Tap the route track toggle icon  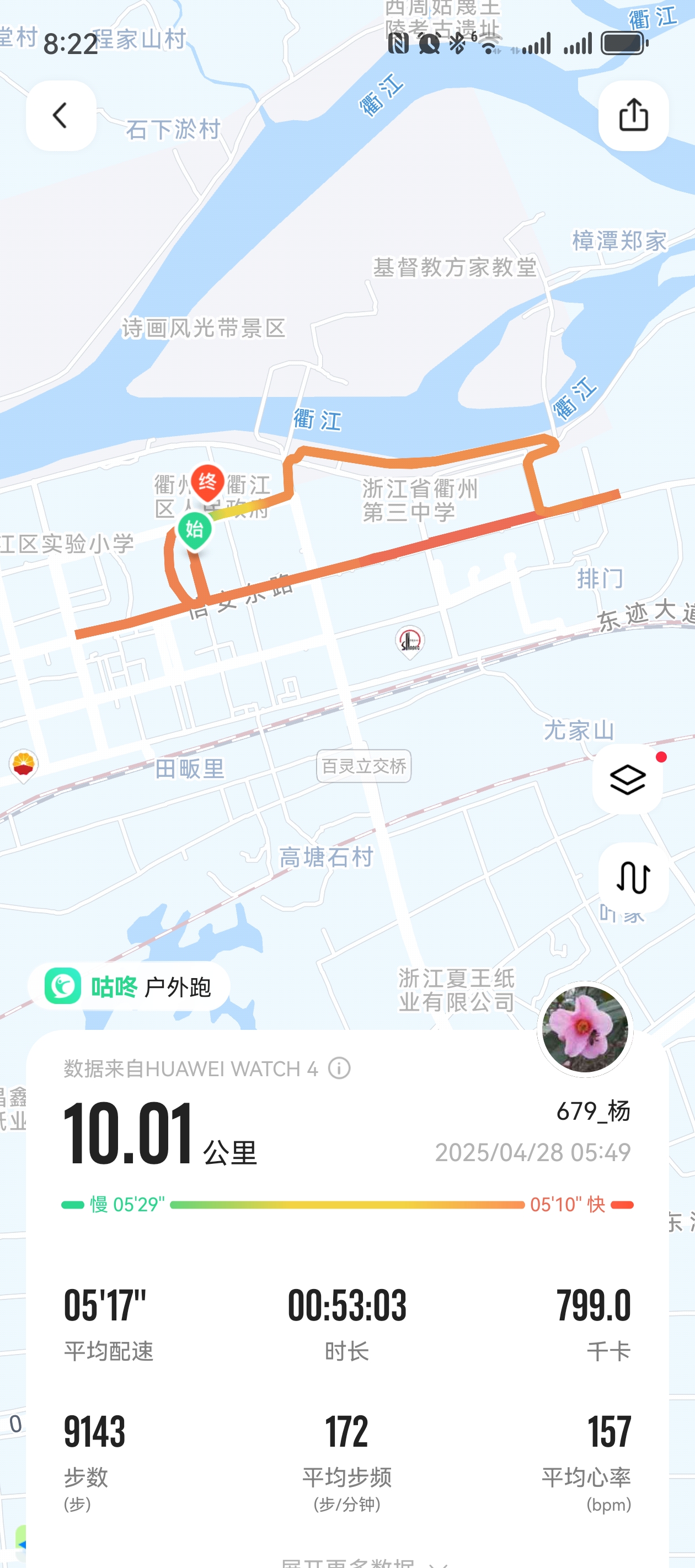pyautogui.click(x=633, y=877)
